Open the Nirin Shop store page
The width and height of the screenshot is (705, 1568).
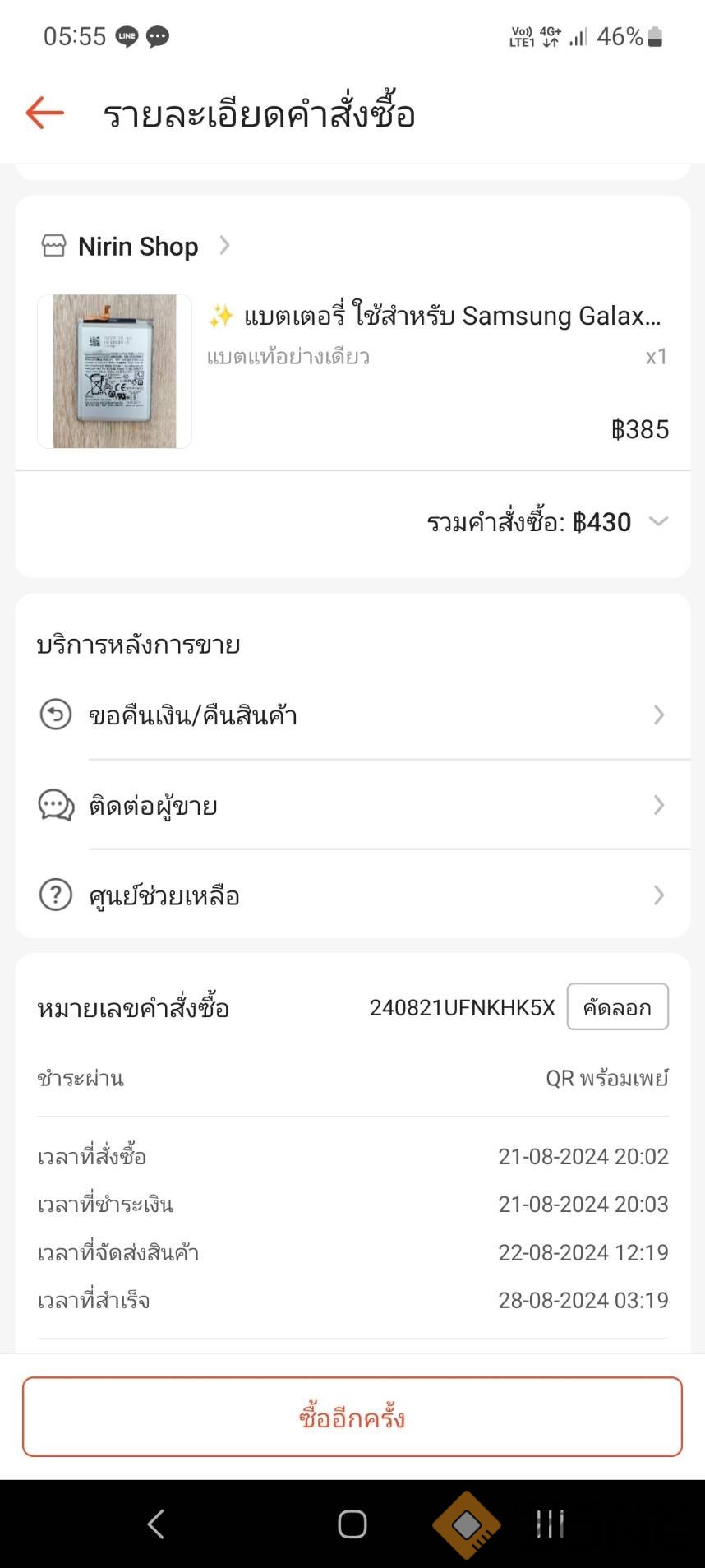click(138, 246)
